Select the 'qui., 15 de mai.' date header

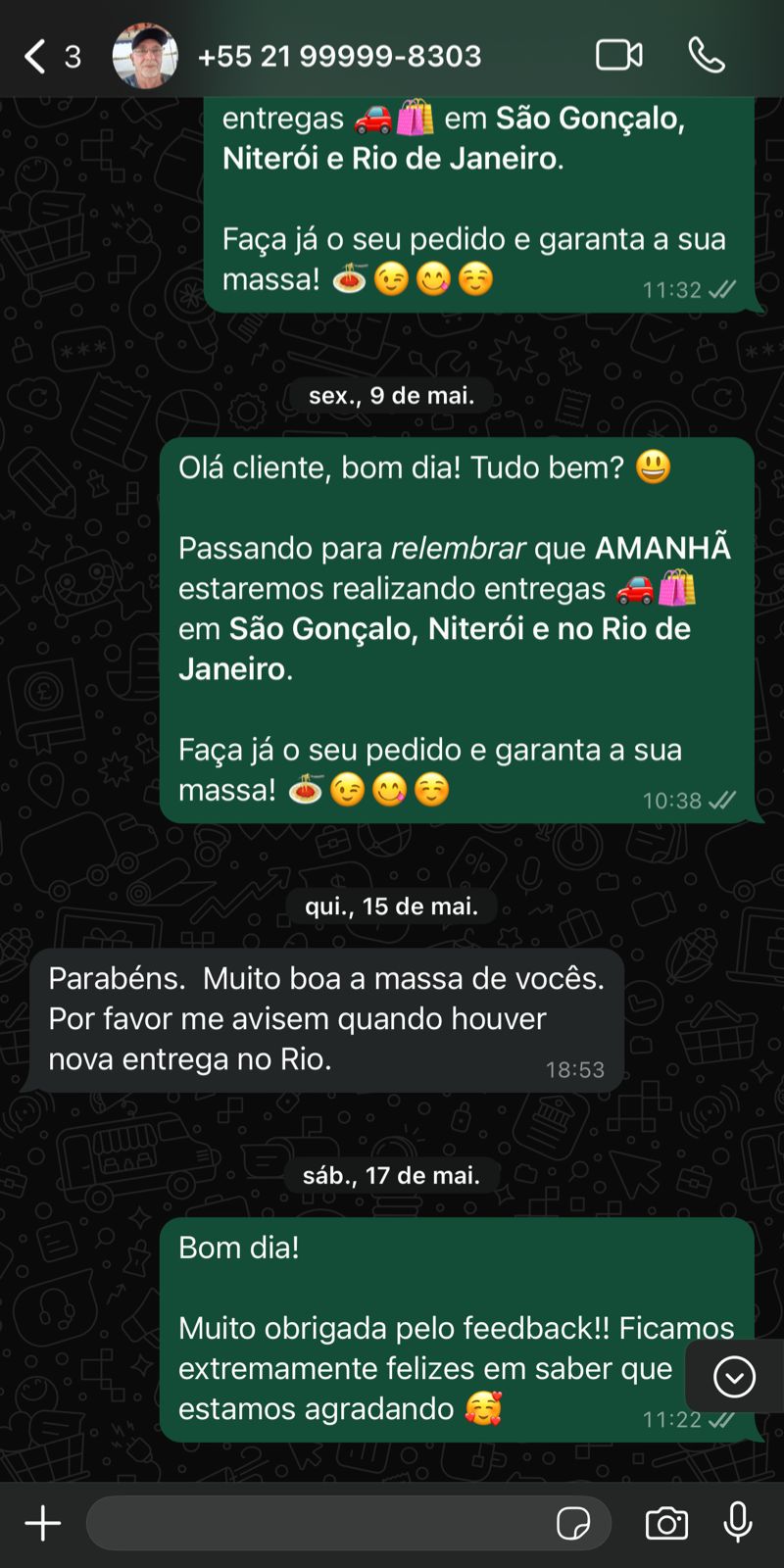click(x=391, y=906)
